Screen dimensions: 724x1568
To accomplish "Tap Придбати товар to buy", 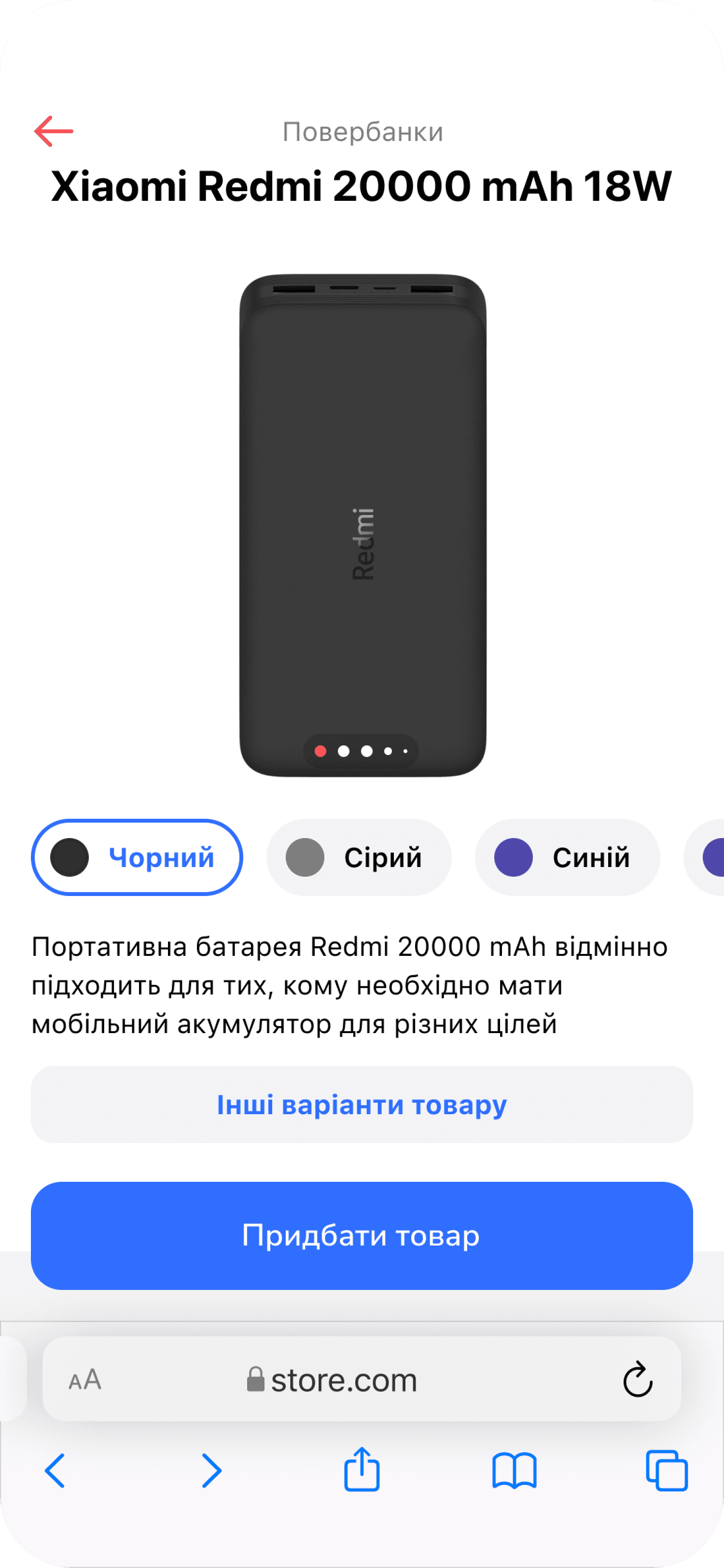I will click(362, 1236).
